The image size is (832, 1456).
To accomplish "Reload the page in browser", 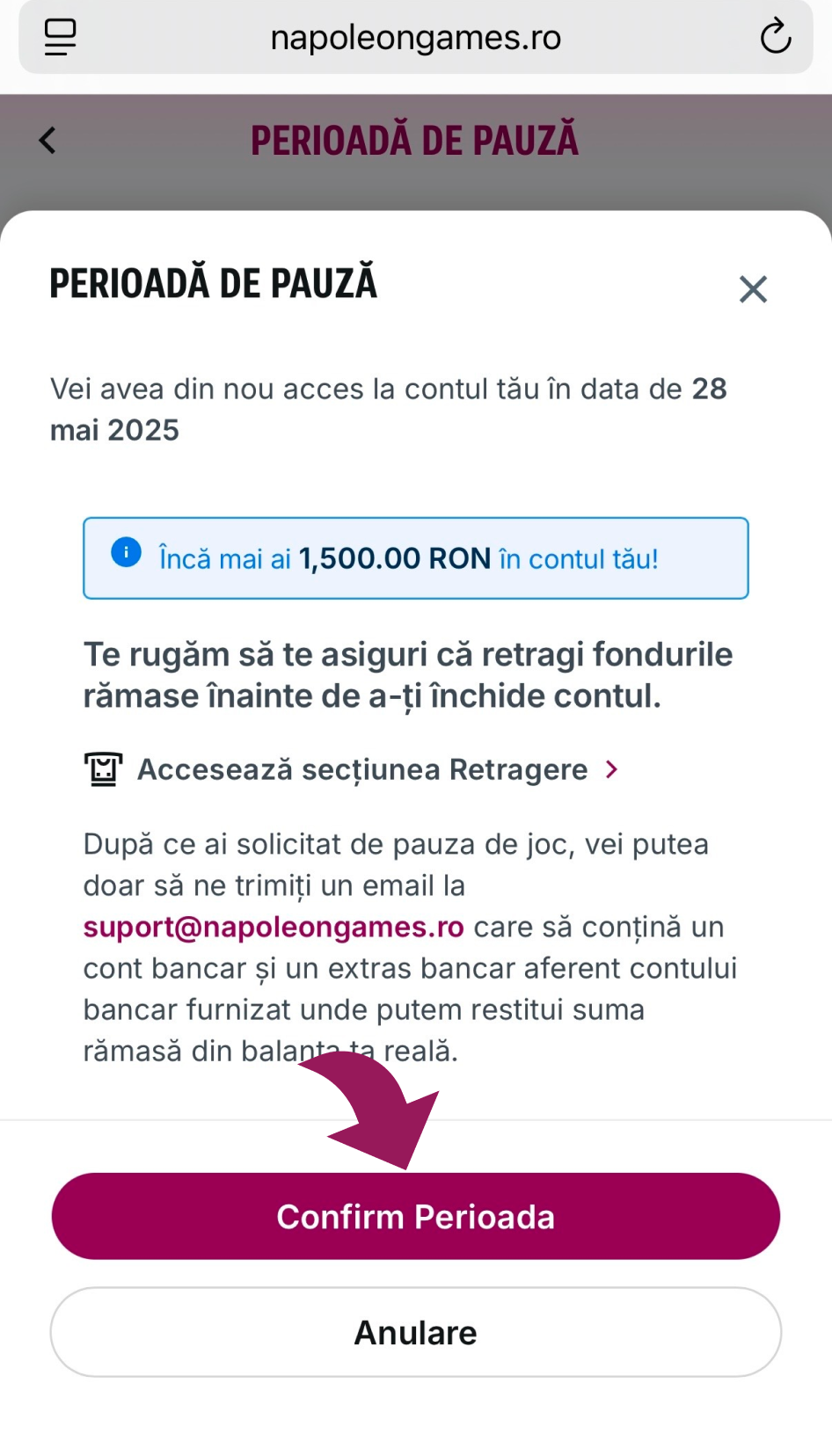I will 775,37.
